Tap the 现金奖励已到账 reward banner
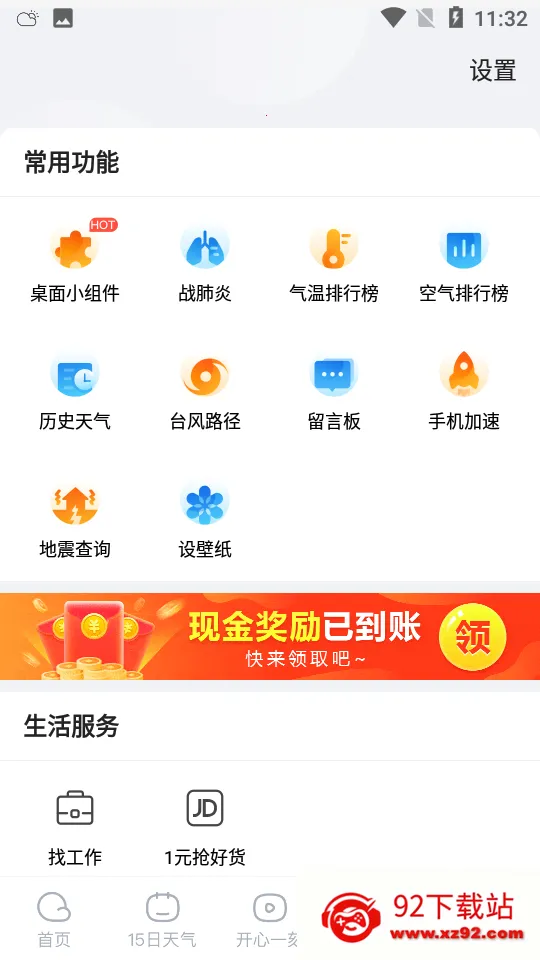Screen dimensions: 540x960 coord(270,636)
